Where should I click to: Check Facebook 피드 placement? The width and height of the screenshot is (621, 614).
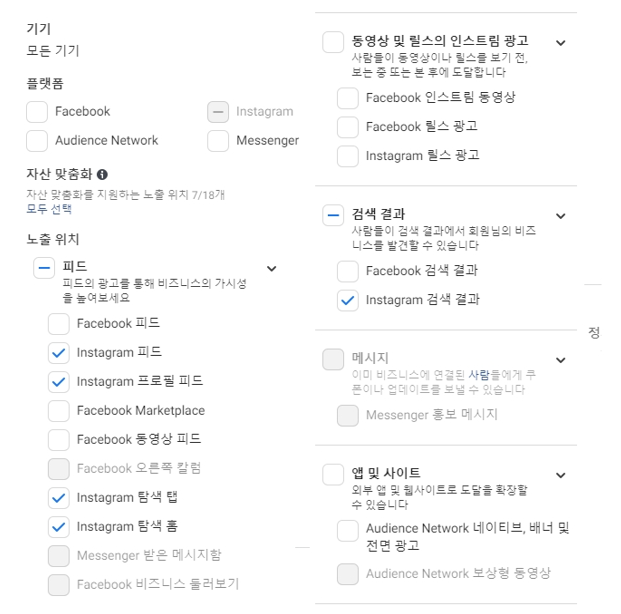point(59,324)
